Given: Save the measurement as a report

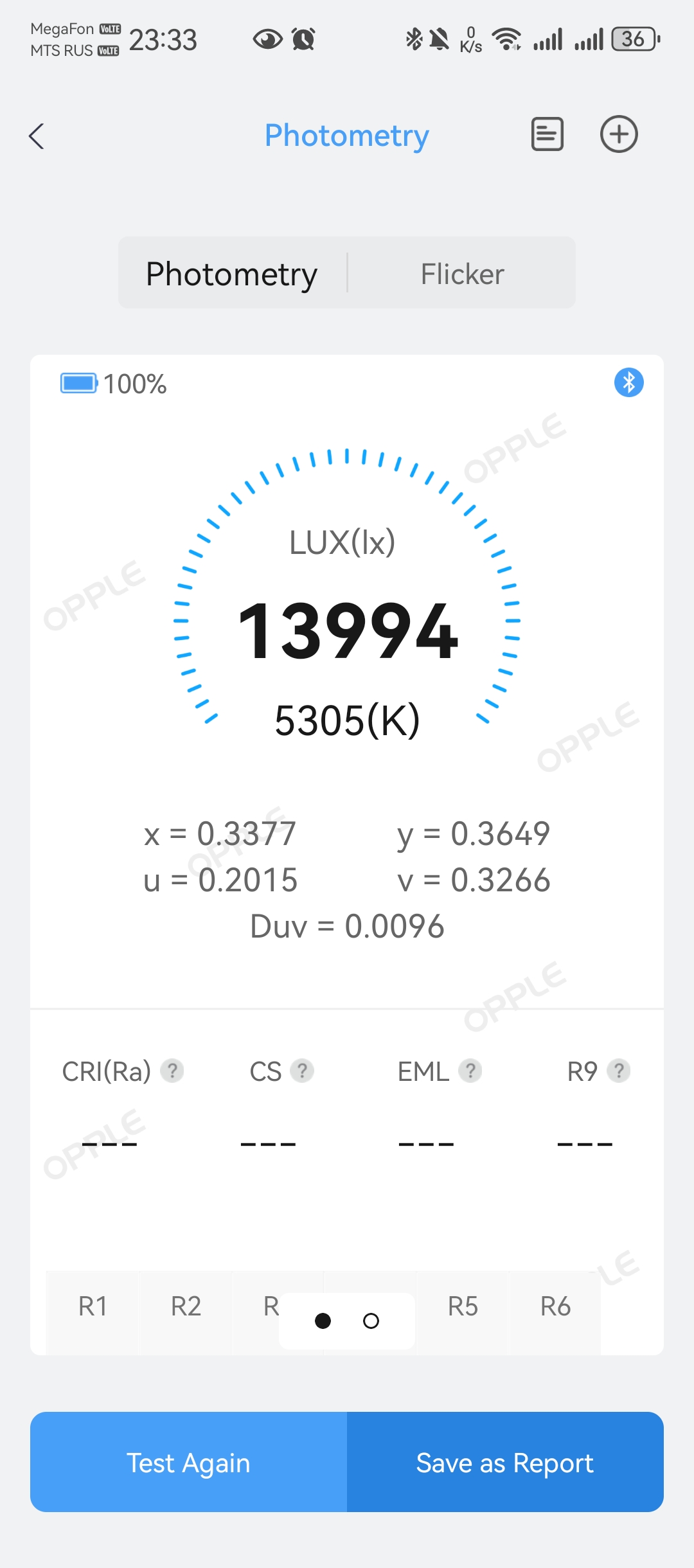Looking at the screenshot, I should (x=505, y=1463).
